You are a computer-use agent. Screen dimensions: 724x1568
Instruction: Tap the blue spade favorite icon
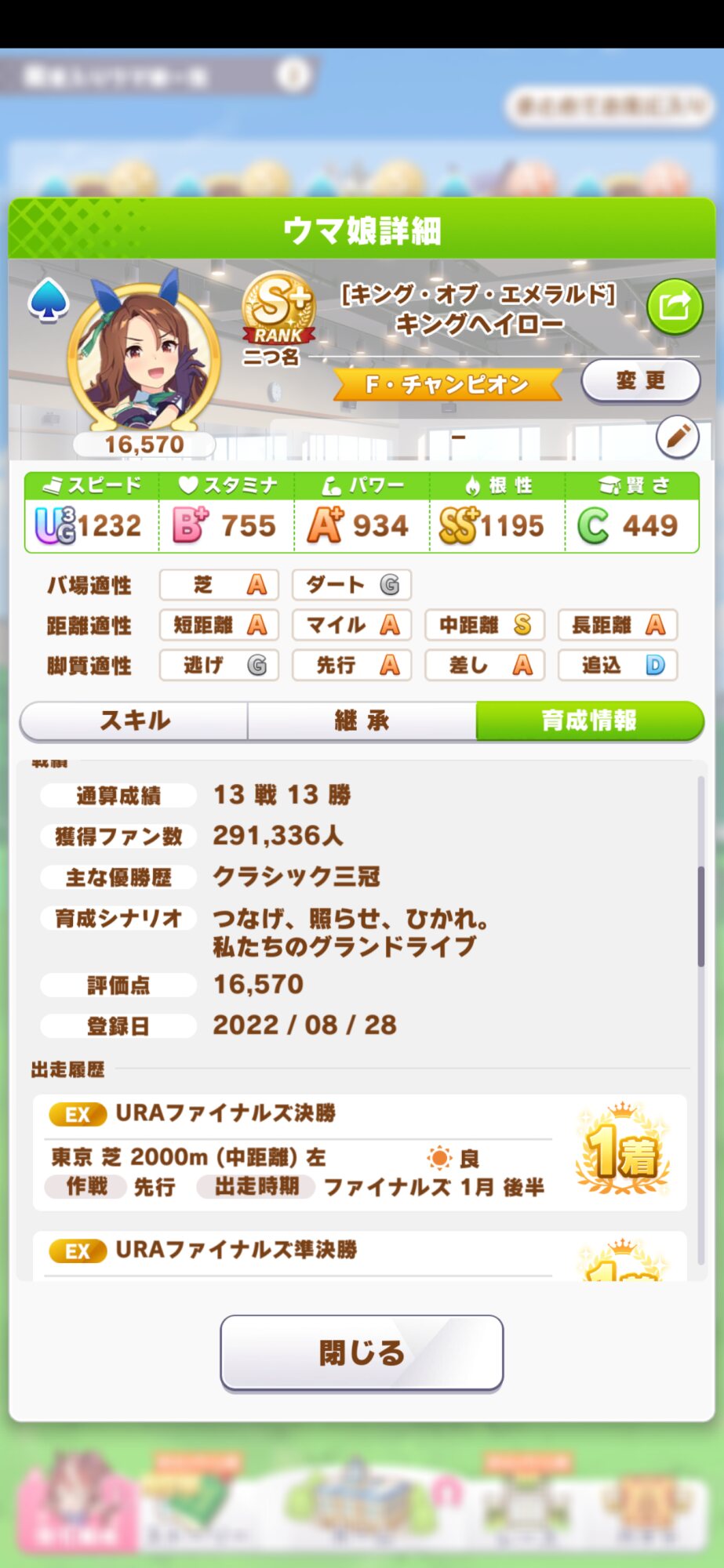pyautogui.click(x=49, y=300)
